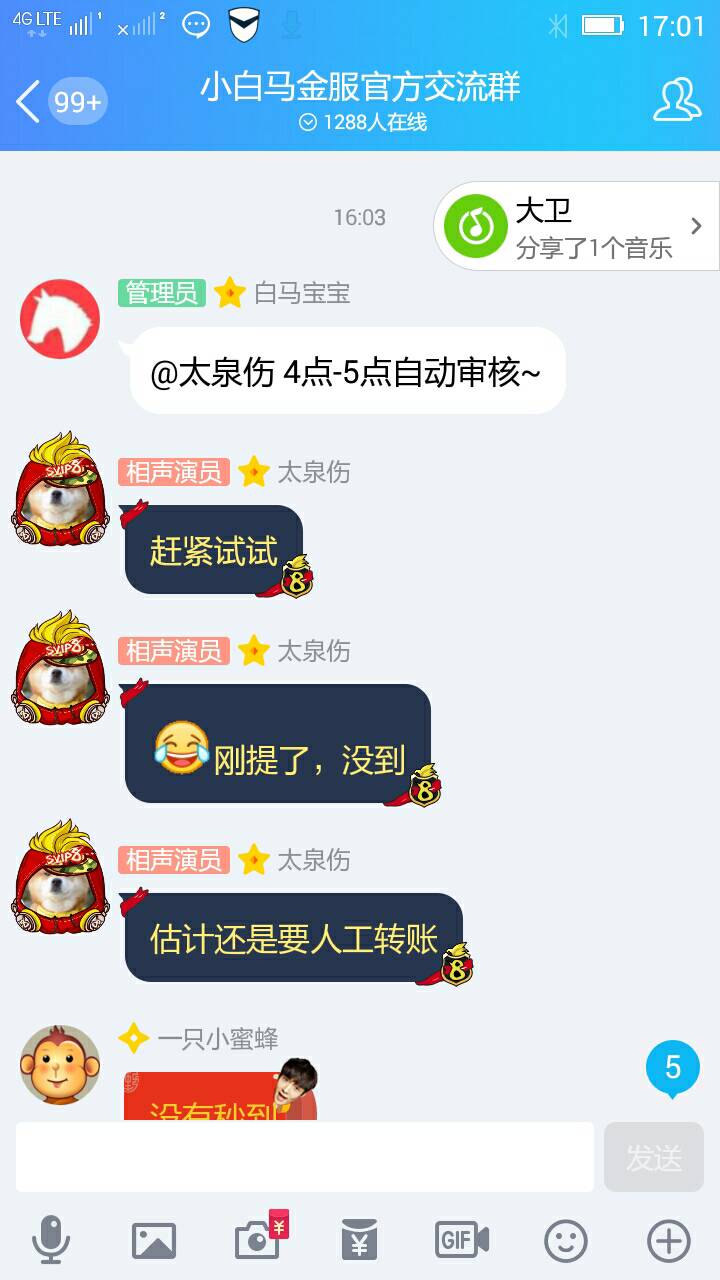
Task: Open more options with plus icon
Action: pyautogui.click(x=669, y=1241)
